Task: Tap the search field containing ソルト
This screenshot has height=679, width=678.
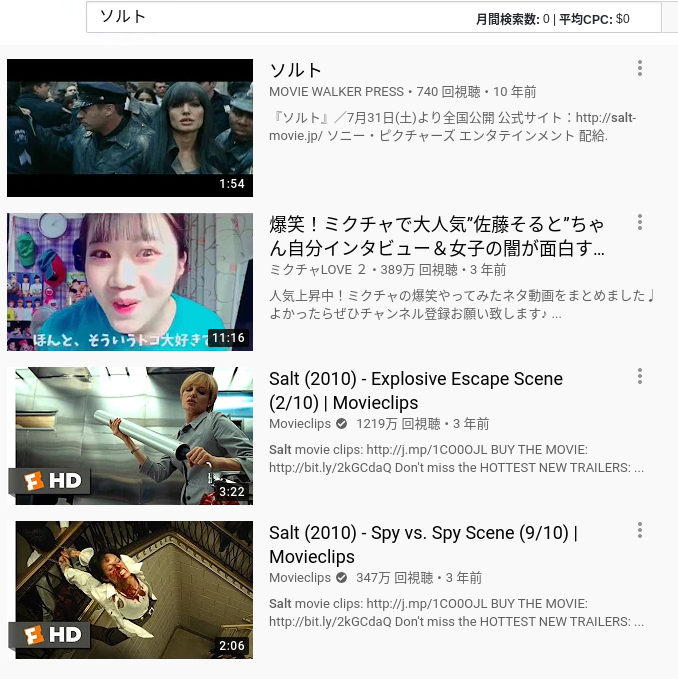Action: pos(280,17)
